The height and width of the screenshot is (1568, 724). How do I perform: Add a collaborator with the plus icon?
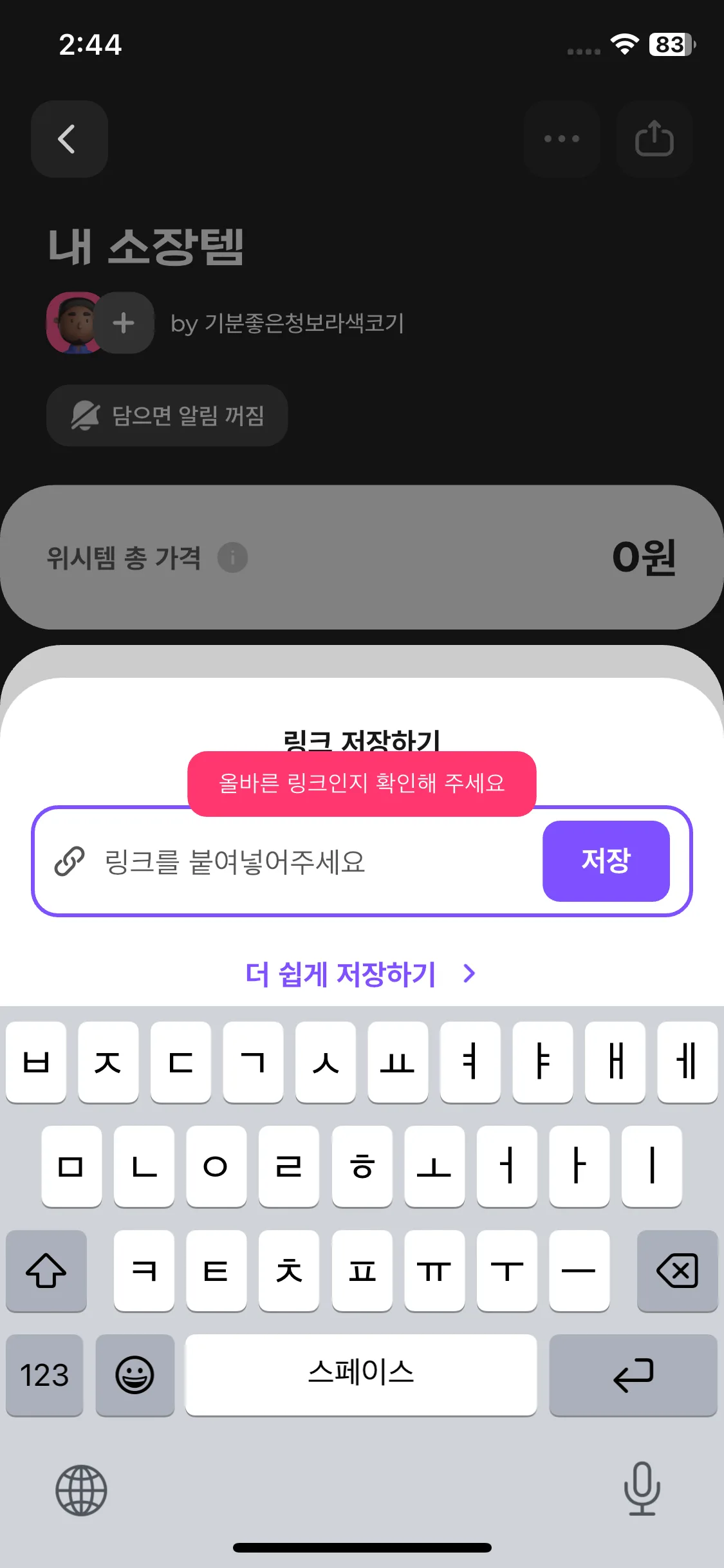[x=124, y=324]
